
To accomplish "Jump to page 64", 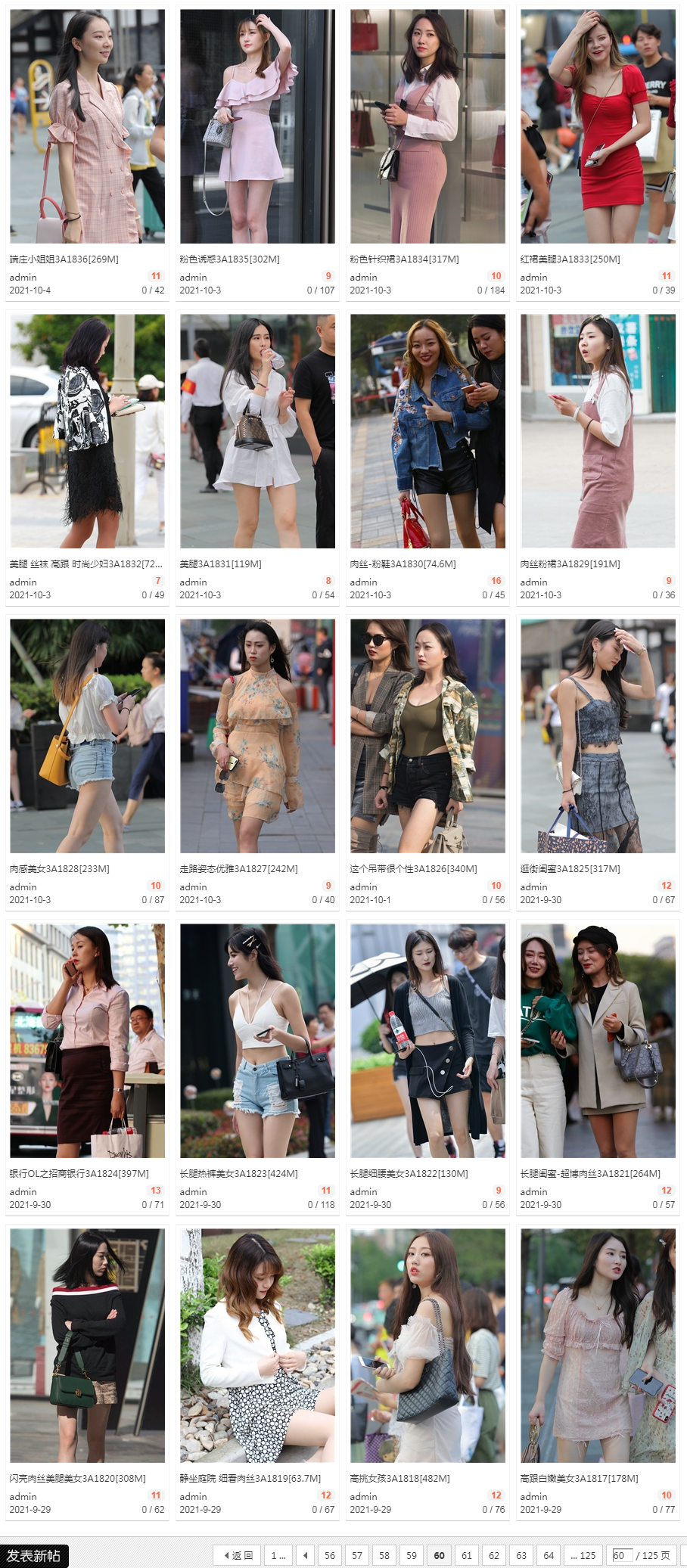I will point(549,1555).
